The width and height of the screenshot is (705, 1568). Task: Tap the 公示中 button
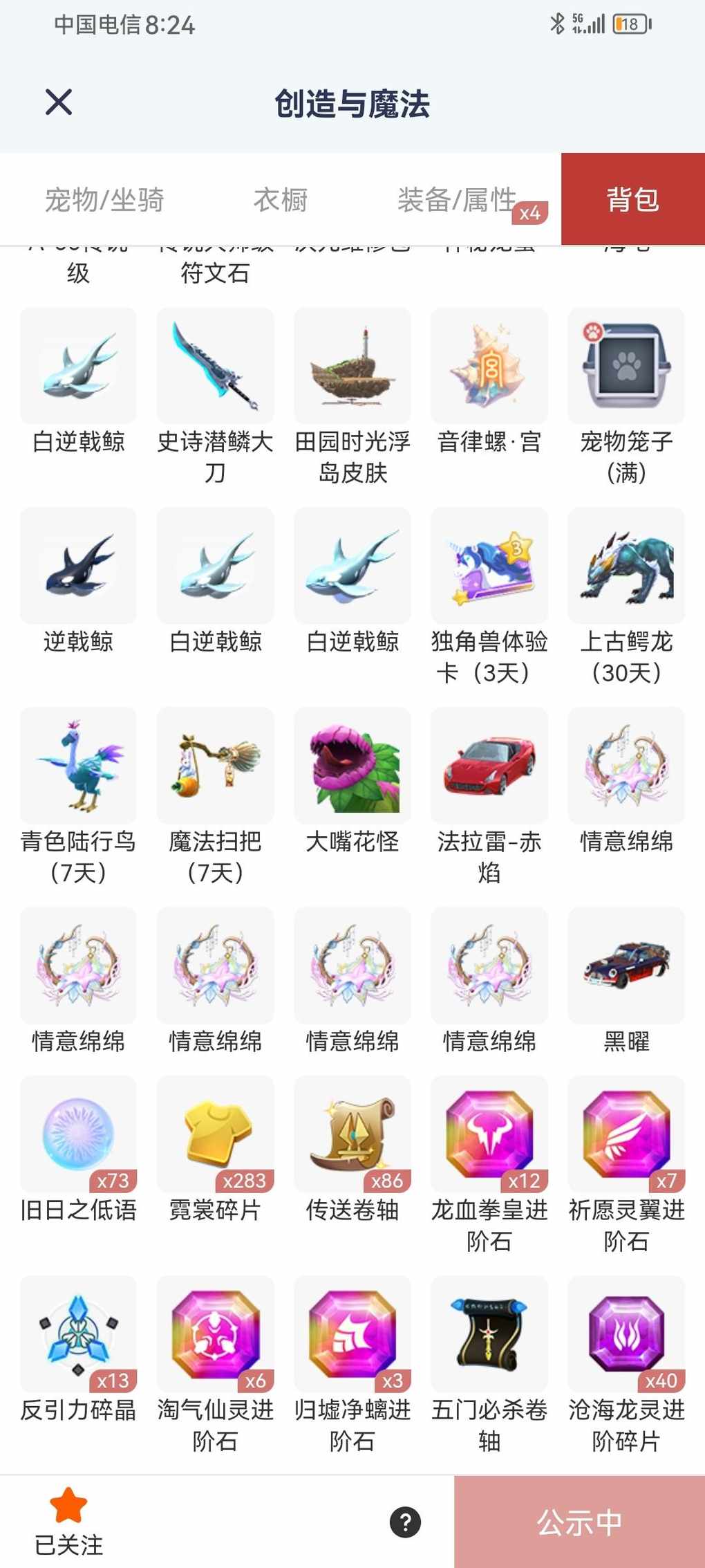[579, 1522]
